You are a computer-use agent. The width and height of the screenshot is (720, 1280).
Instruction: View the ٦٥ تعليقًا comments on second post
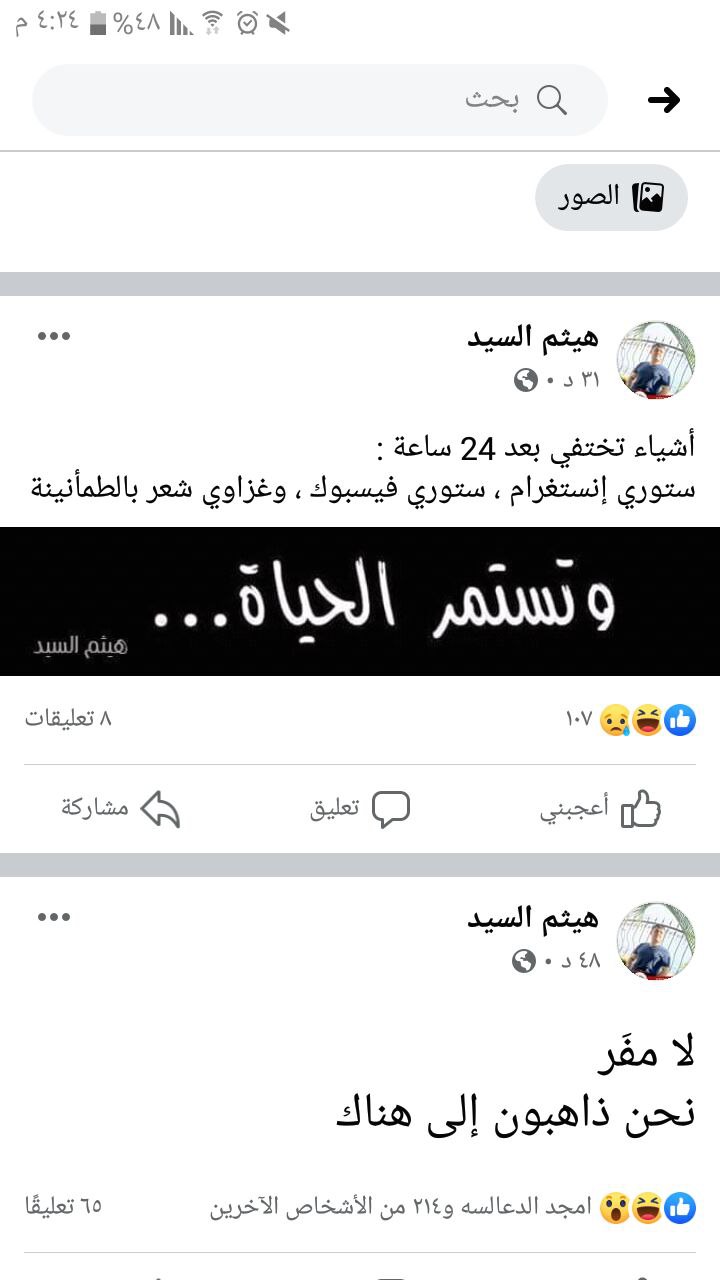[x=63, y=1206]
